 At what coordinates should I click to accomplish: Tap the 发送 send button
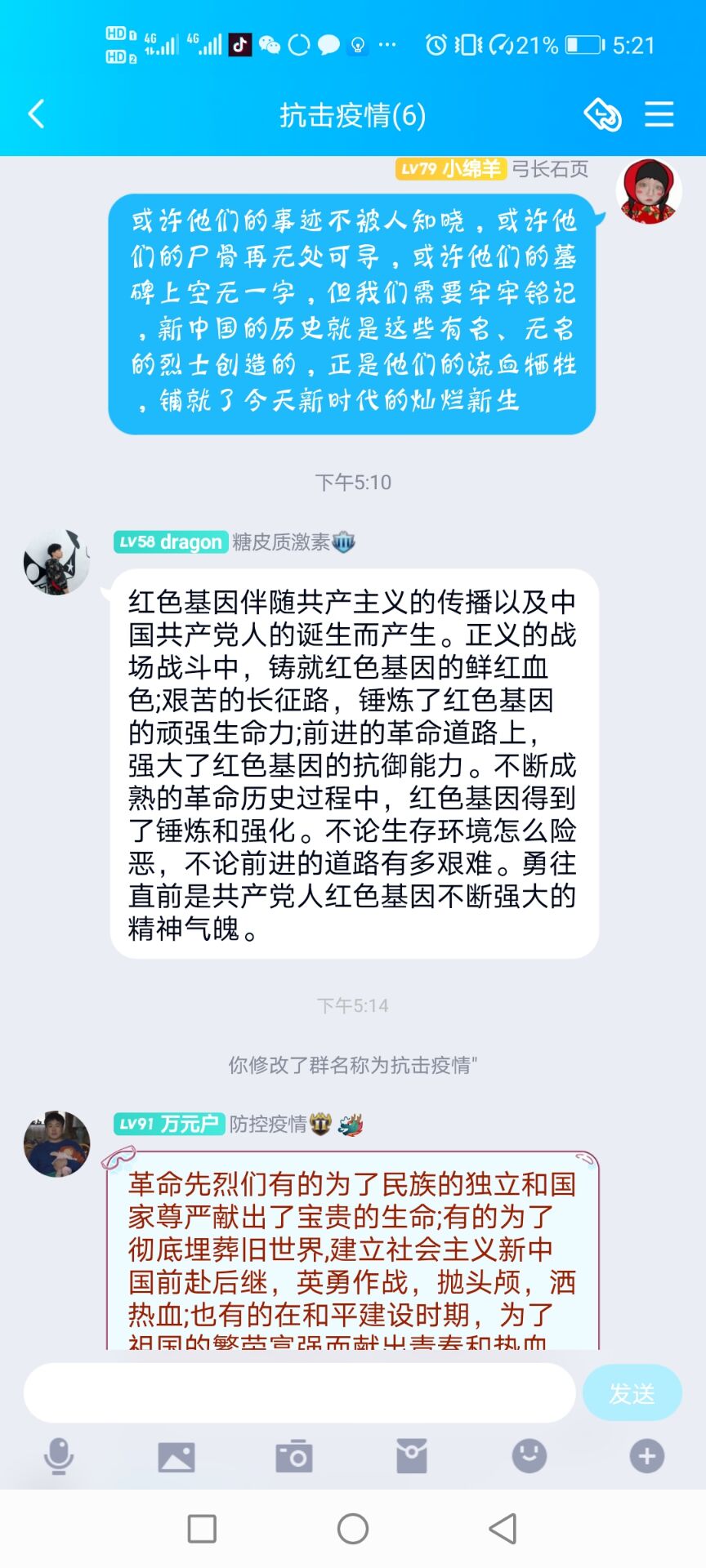click(632, 1392)
